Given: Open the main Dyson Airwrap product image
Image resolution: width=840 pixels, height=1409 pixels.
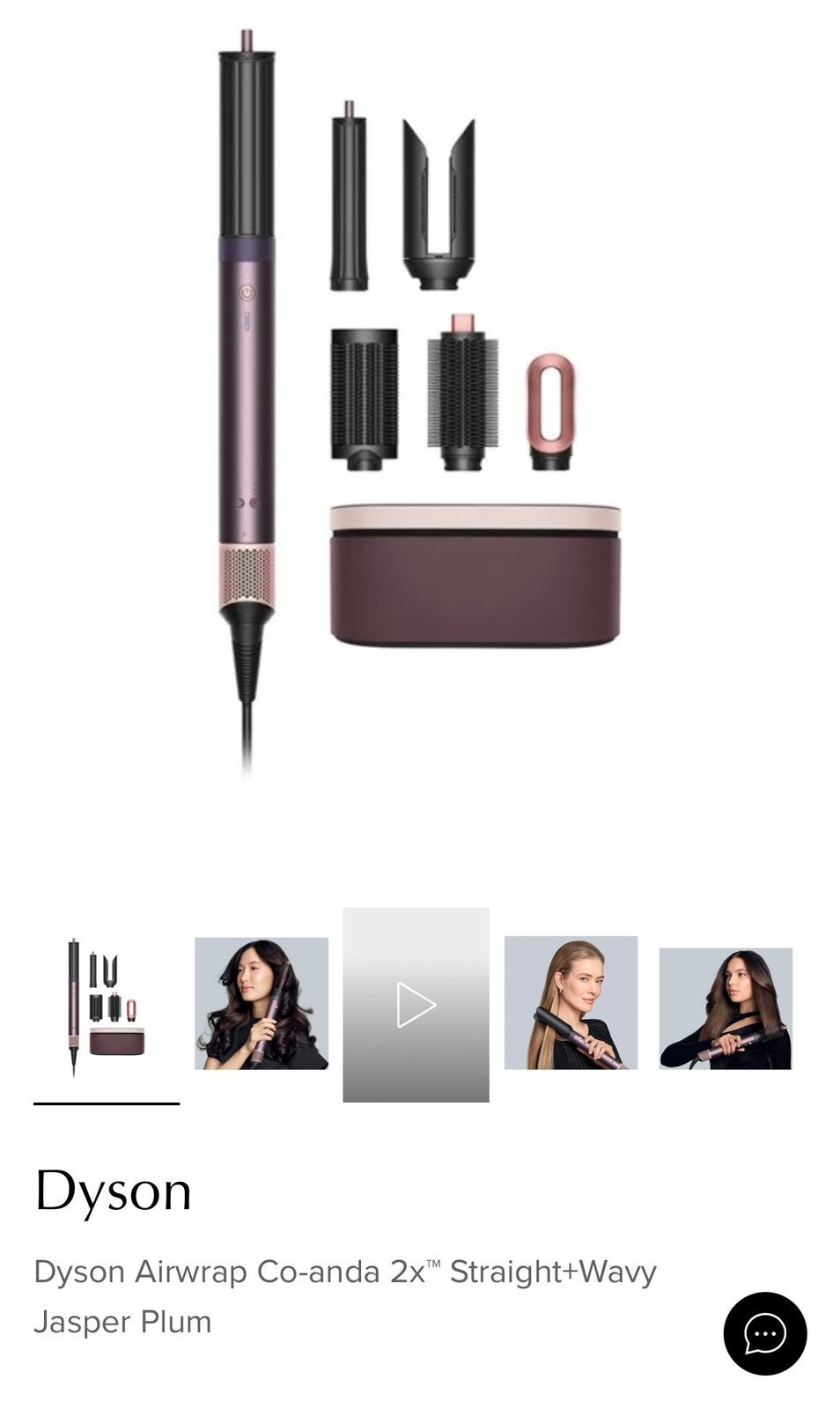Looking at the screenshot, I should (x=420, y=405).
